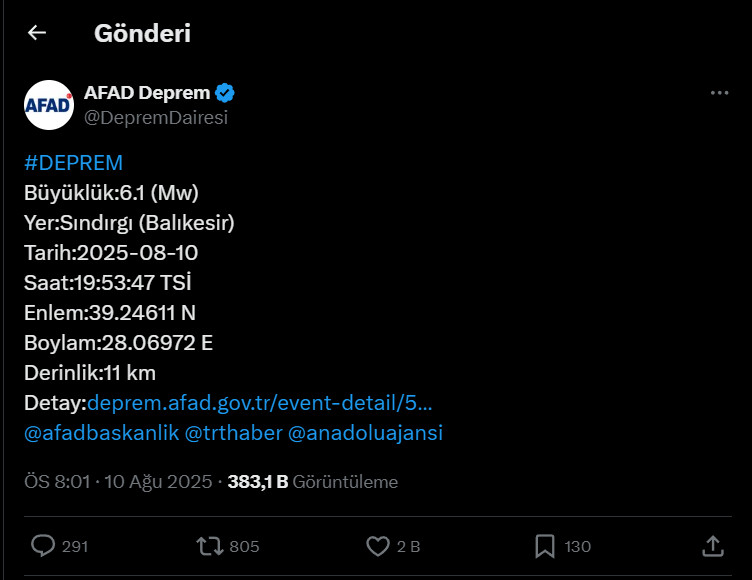
Task: Repost this earthquake post
Action: tap(210, 546)
